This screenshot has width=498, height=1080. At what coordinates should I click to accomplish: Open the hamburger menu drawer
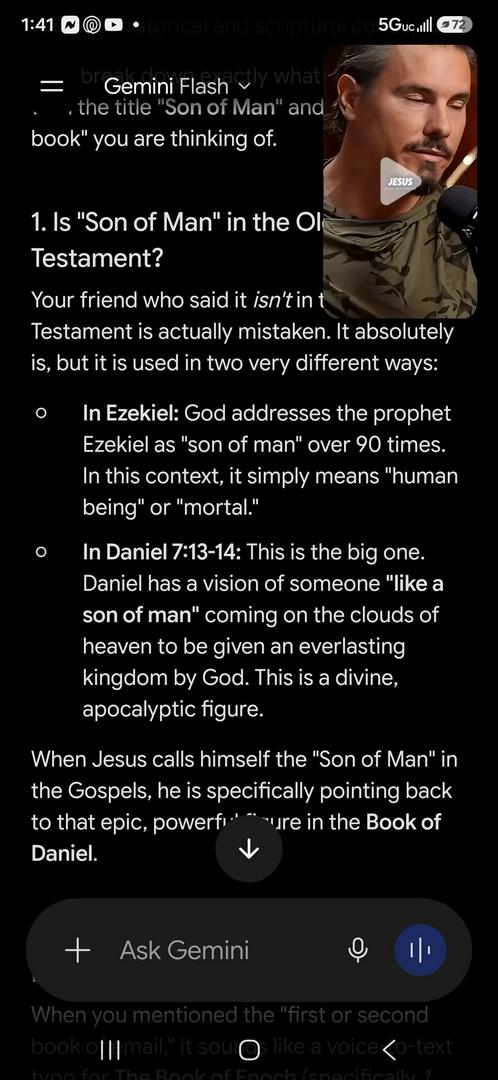[x=52, y=87]
